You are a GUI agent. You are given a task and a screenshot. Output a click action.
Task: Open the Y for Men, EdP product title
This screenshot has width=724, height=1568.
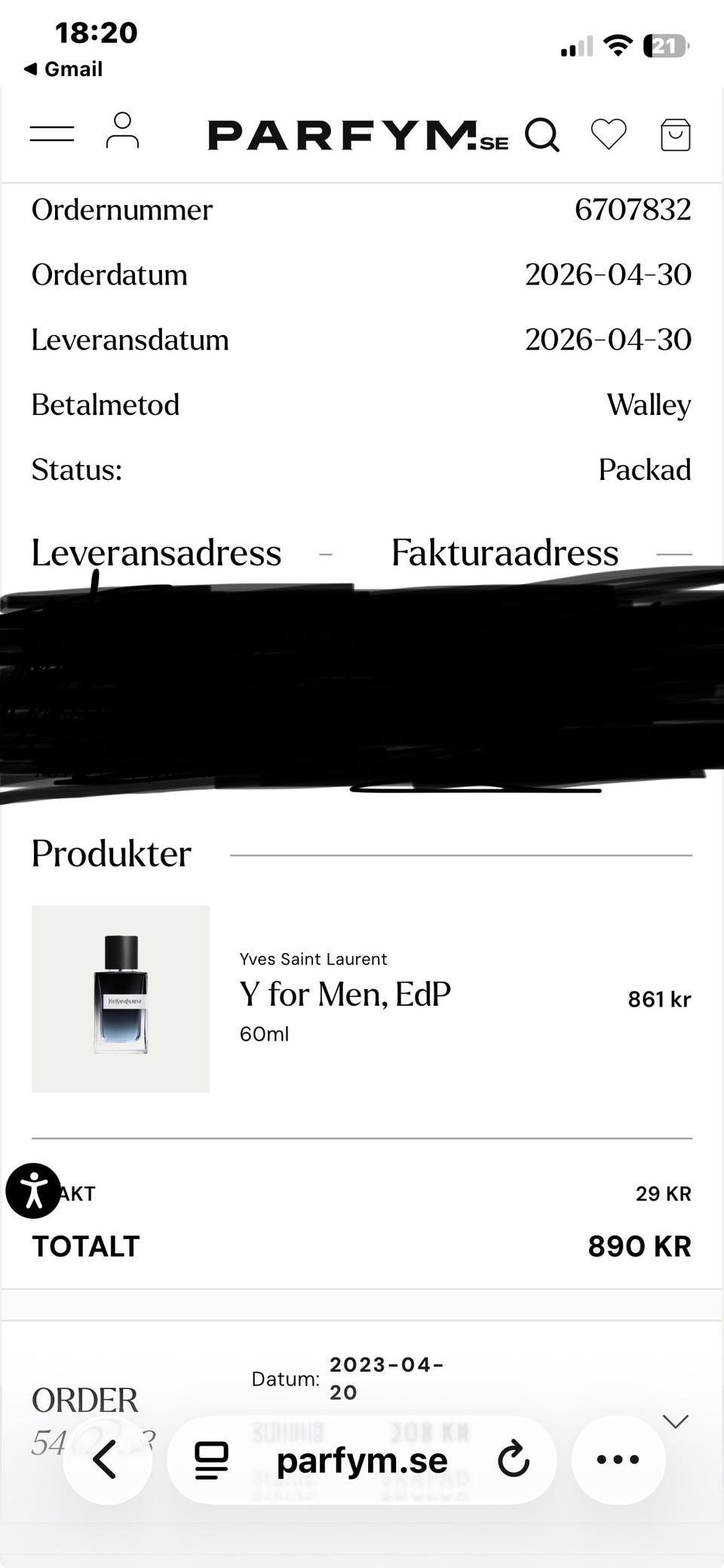tap(345, 994)
